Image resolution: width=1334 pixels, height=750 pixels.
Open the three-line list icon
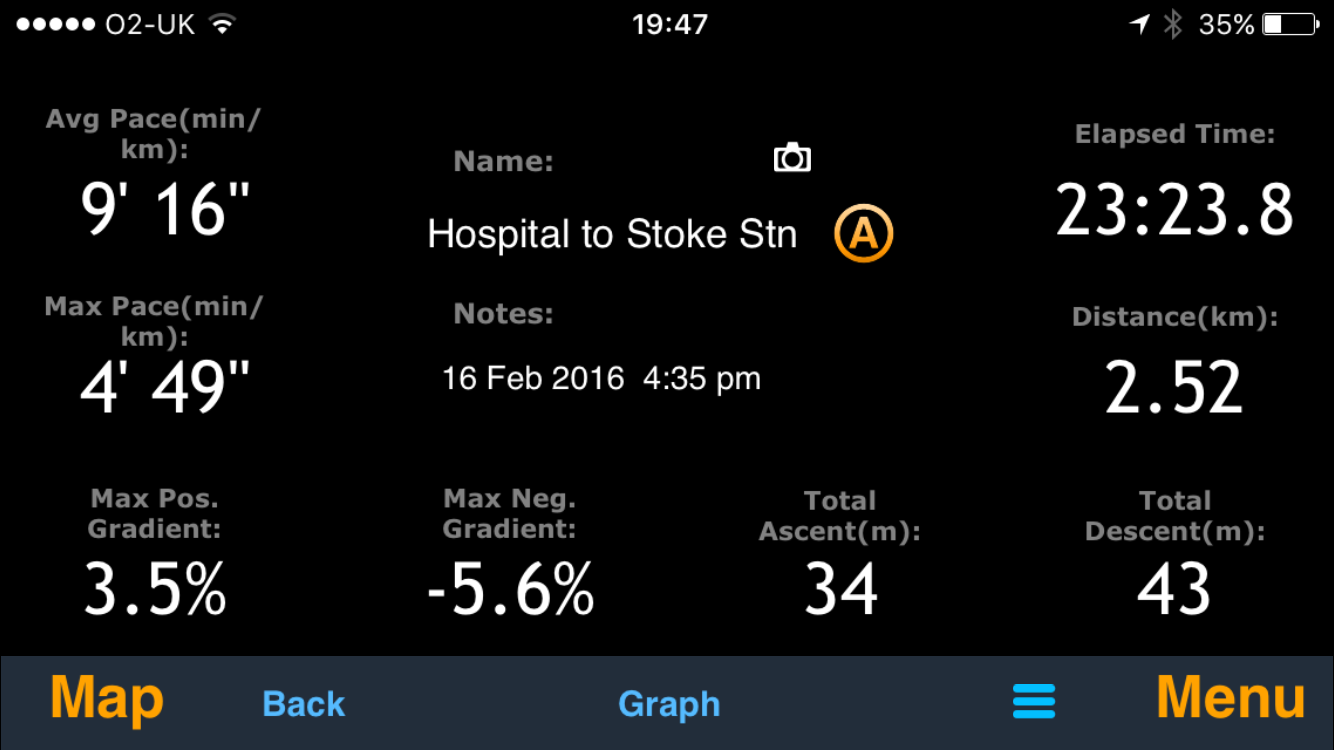coord(1033,701)
